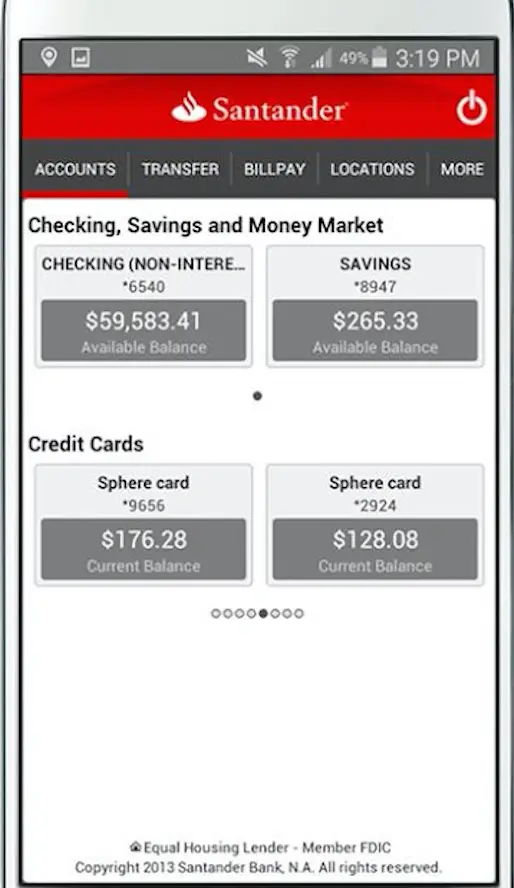This screenshot has height=888, width=514.
Task: Switch to the Transfer tab
Action: point(180,169)
